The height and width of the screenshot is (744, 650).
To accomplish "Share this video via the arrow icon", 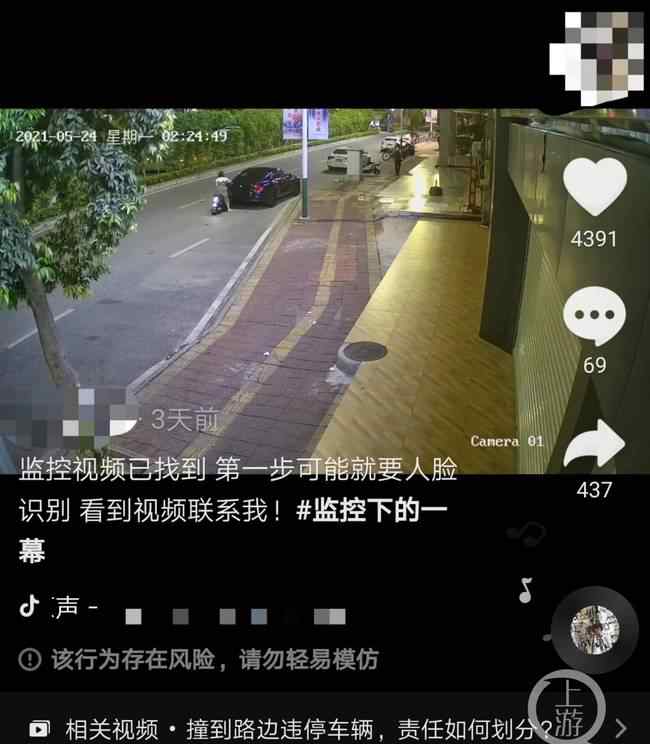I will pyautogui.click(x=594, y=445).
